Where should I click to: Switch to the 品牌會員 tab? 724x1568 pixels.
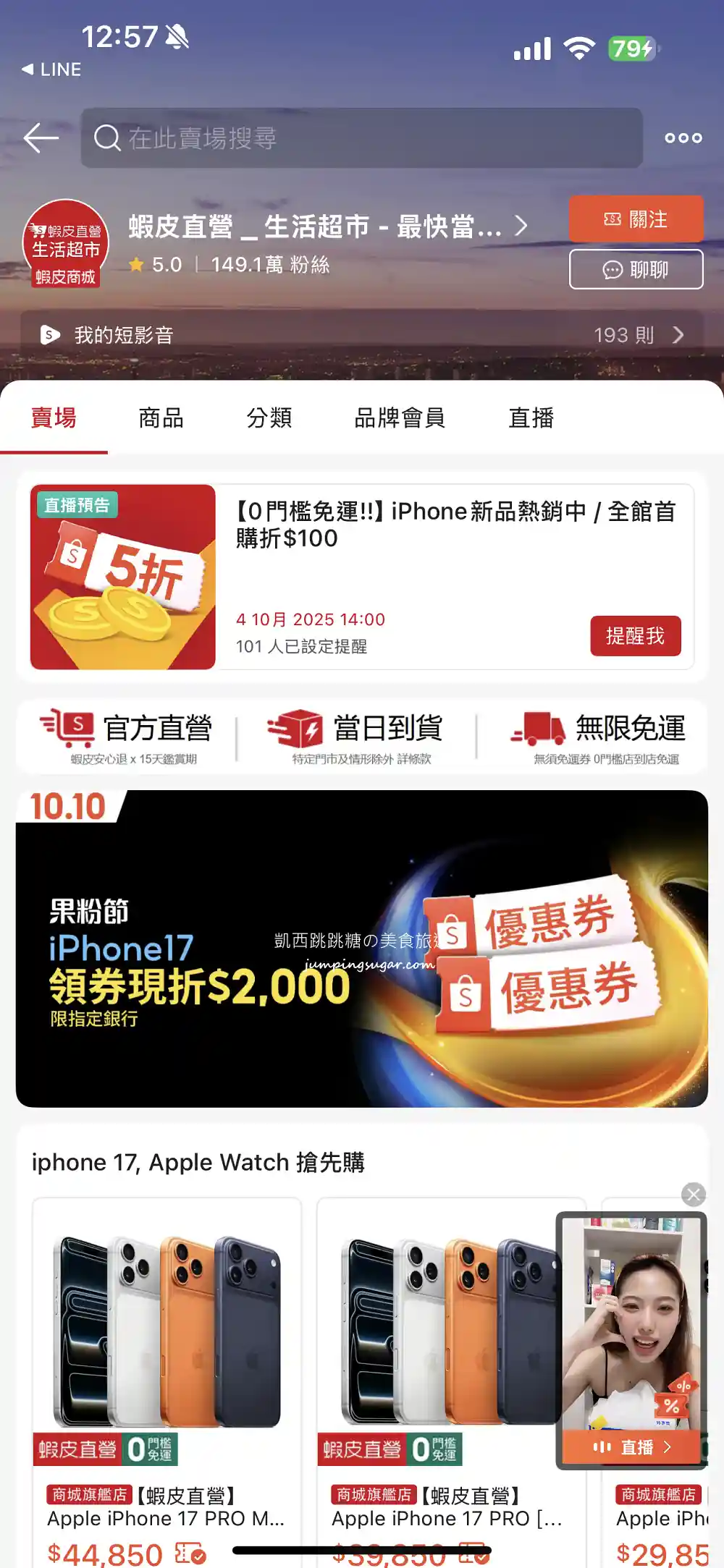click(x=399, y=418)
